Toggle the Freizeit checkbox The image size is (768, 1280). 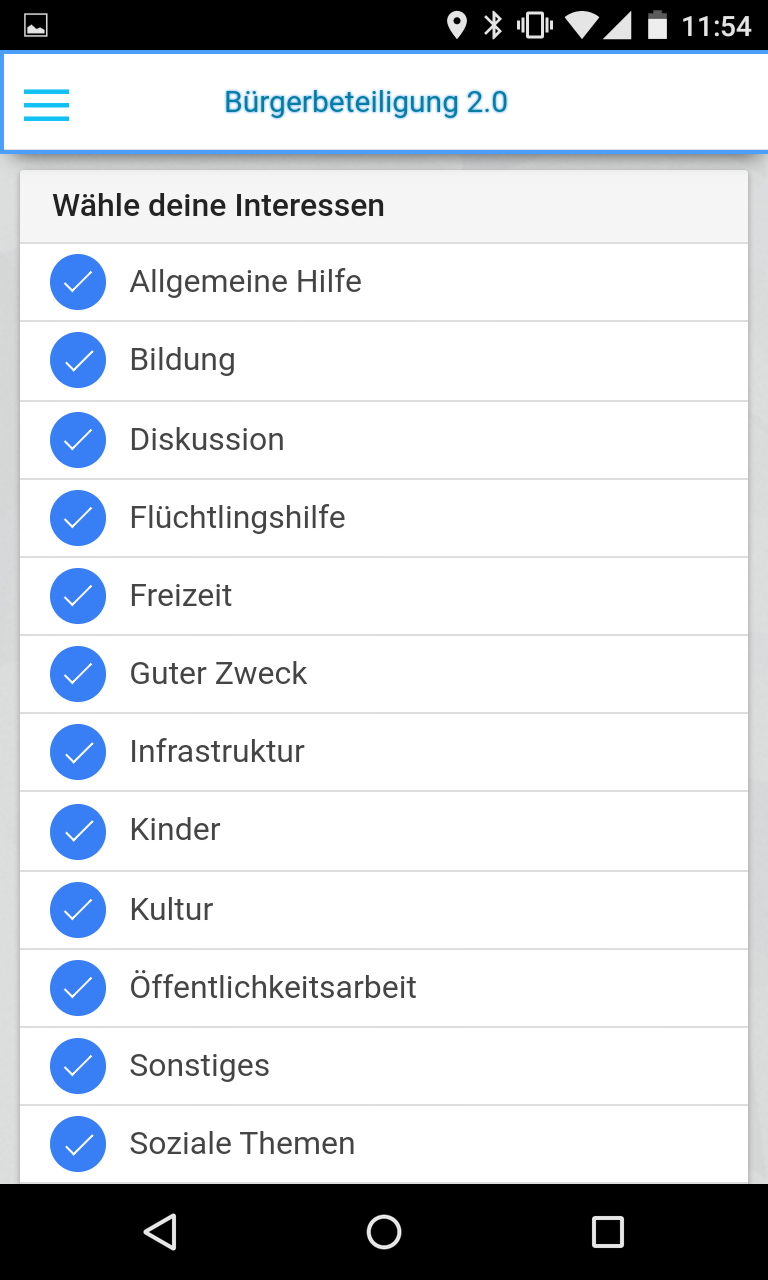pos(78,595)
